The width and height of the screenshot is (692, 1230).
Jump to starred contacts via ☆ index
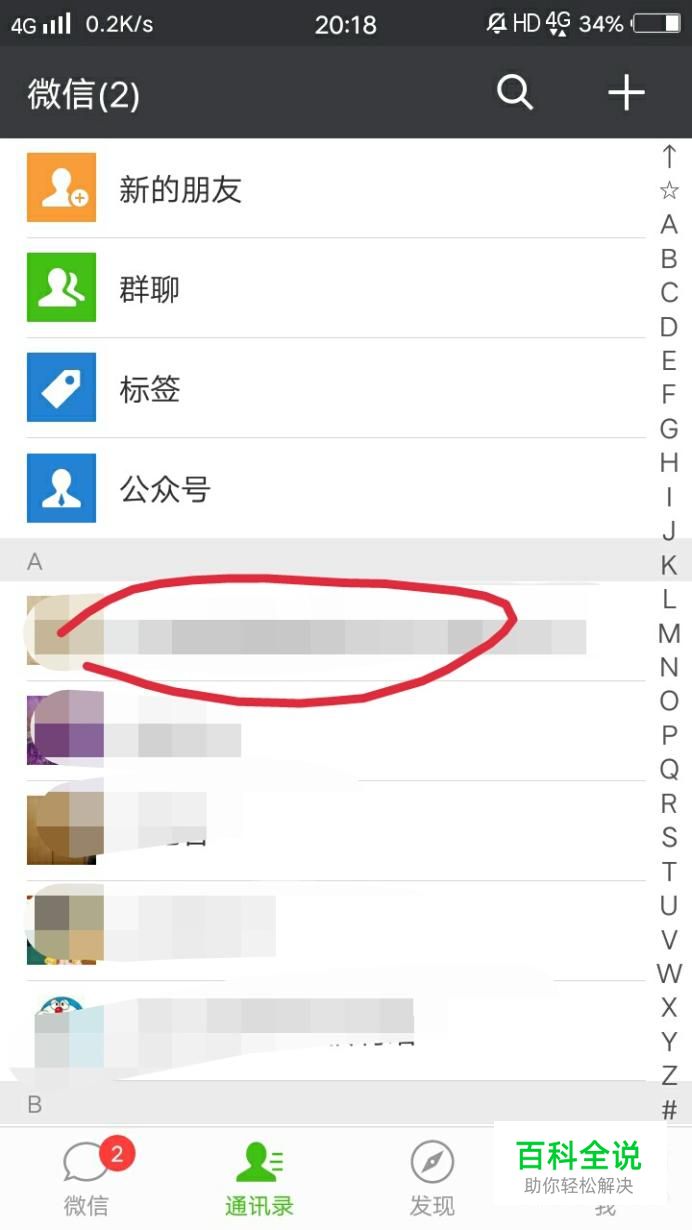click(x=669, y=190)
